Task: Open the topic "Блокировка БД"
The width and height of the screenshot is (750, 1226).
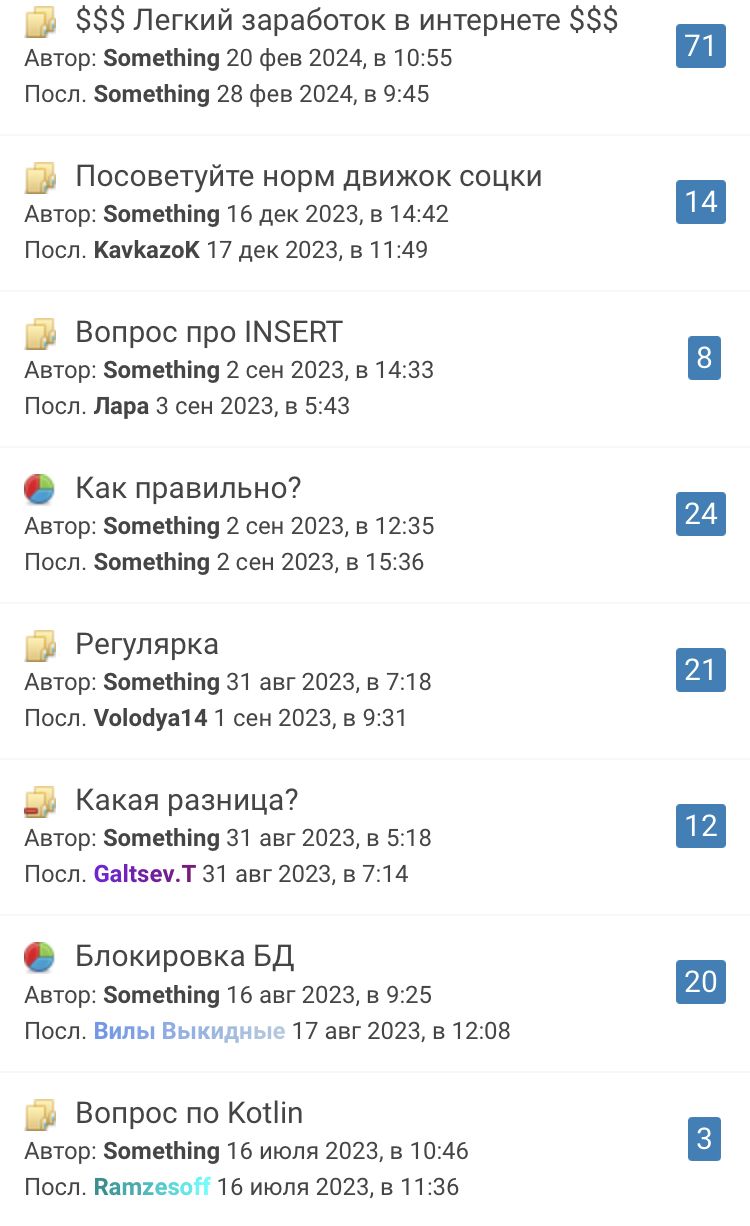Action: tap(185, 957)
